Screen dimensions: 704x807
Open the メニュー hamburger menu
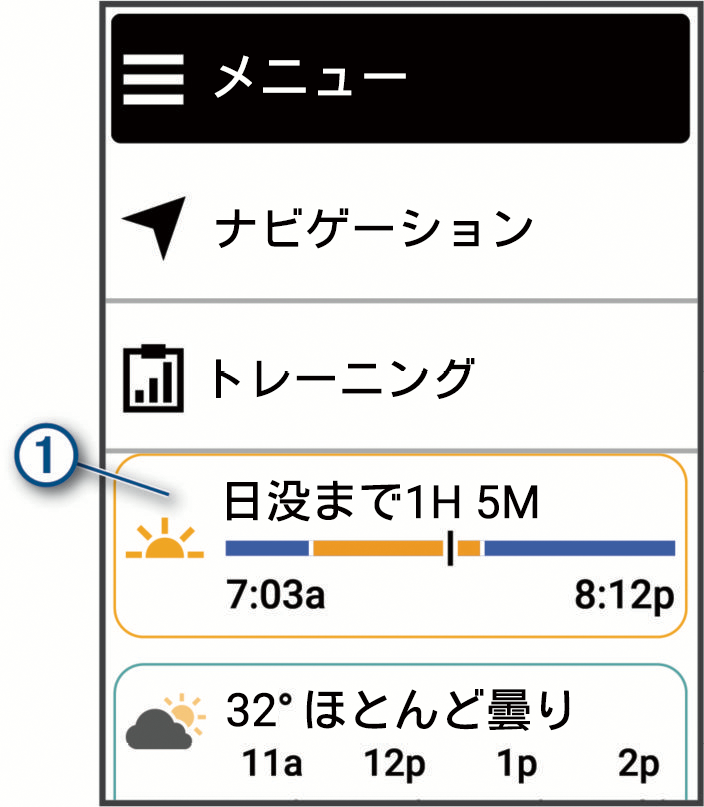(153, 78)
